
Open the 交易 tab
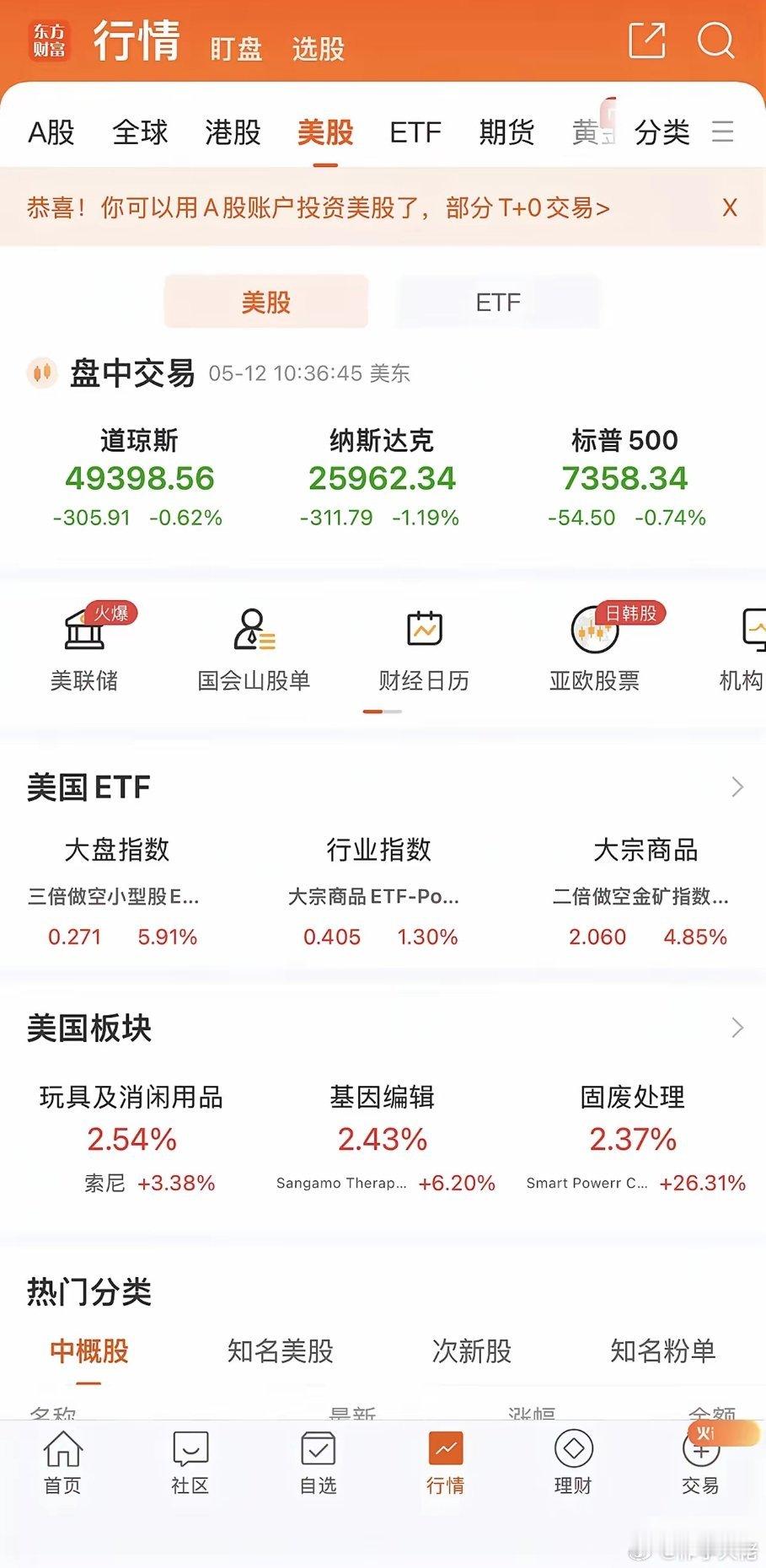700,1462
